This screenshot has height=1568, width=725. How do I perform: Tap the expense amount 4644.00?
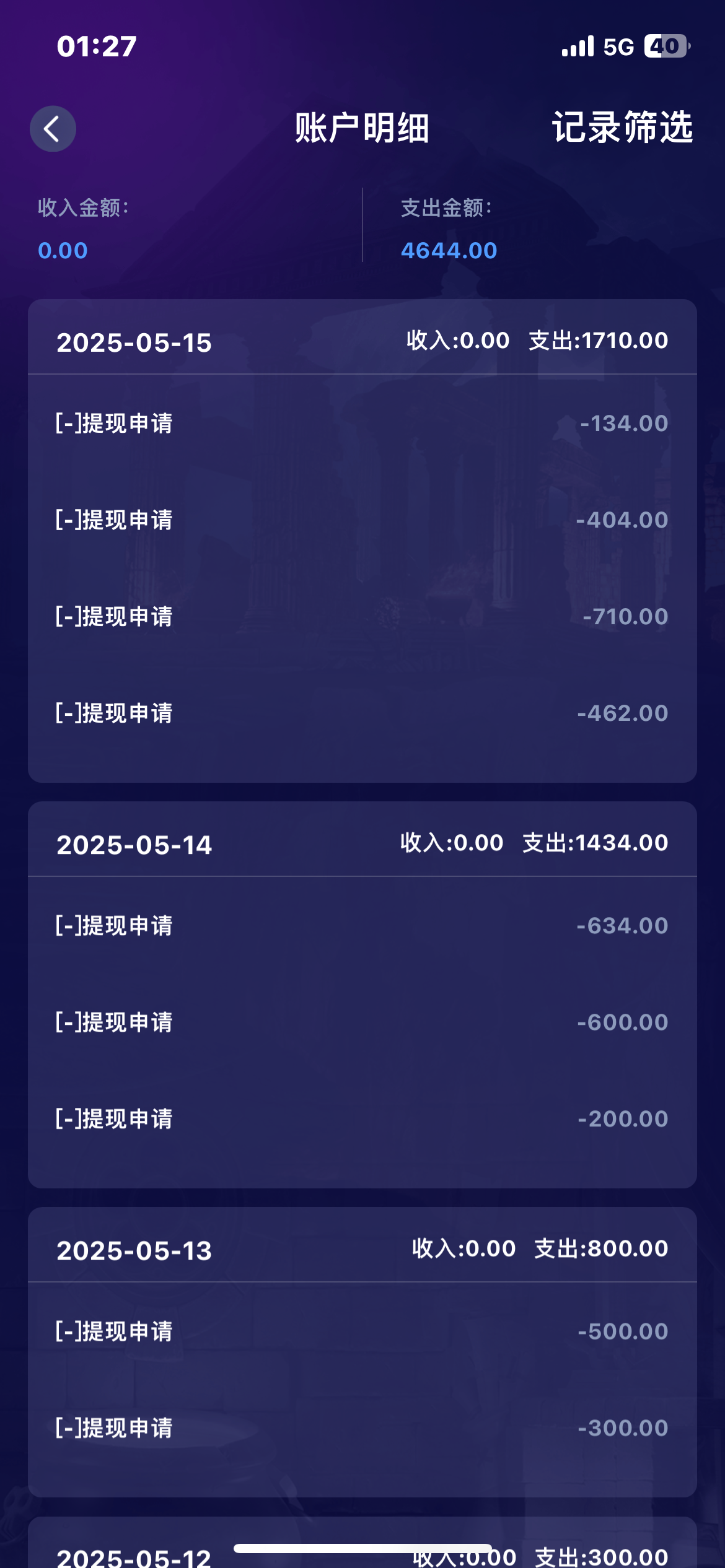448,250
